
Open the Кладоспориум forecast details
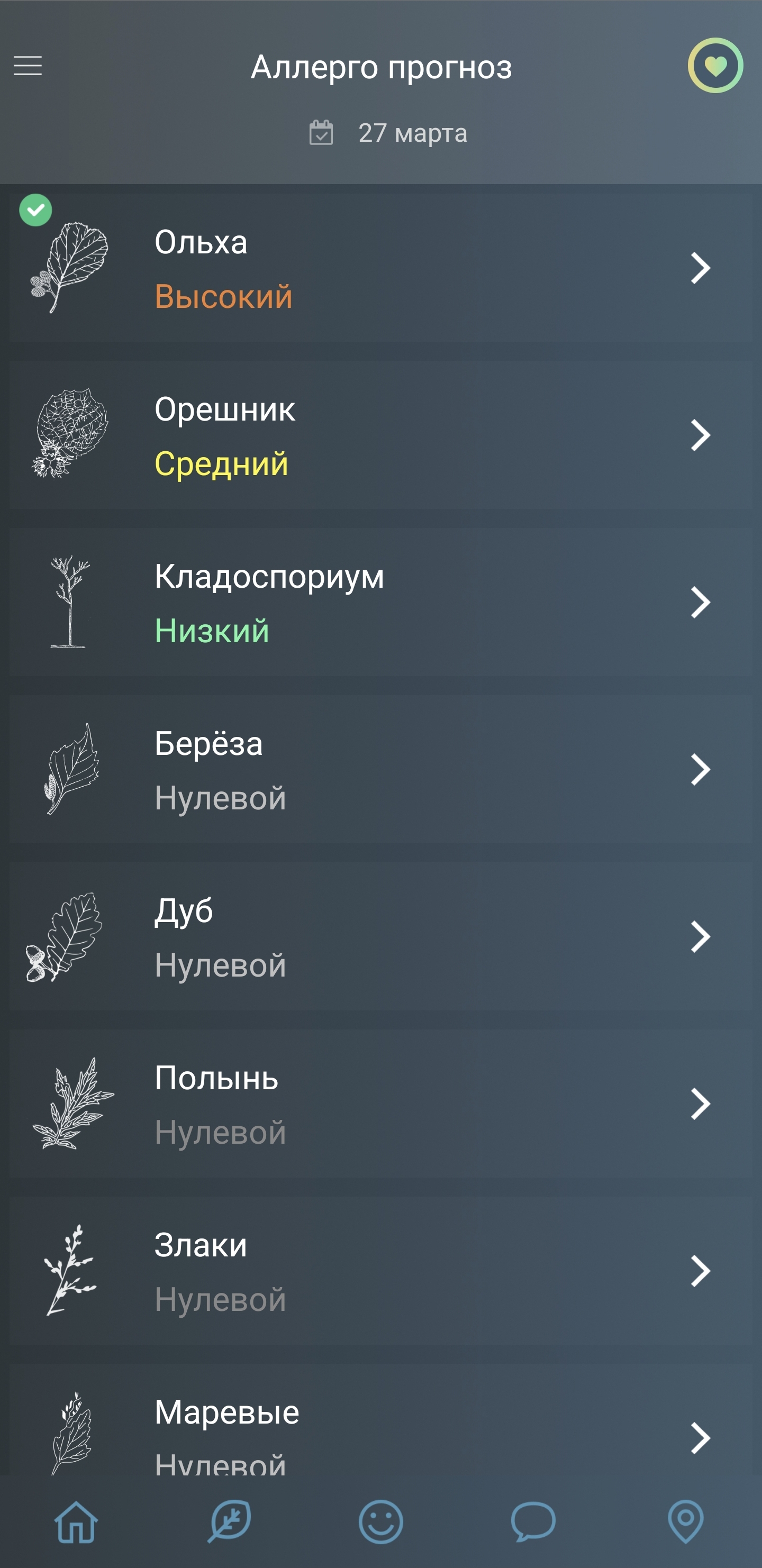click(701, 603)
